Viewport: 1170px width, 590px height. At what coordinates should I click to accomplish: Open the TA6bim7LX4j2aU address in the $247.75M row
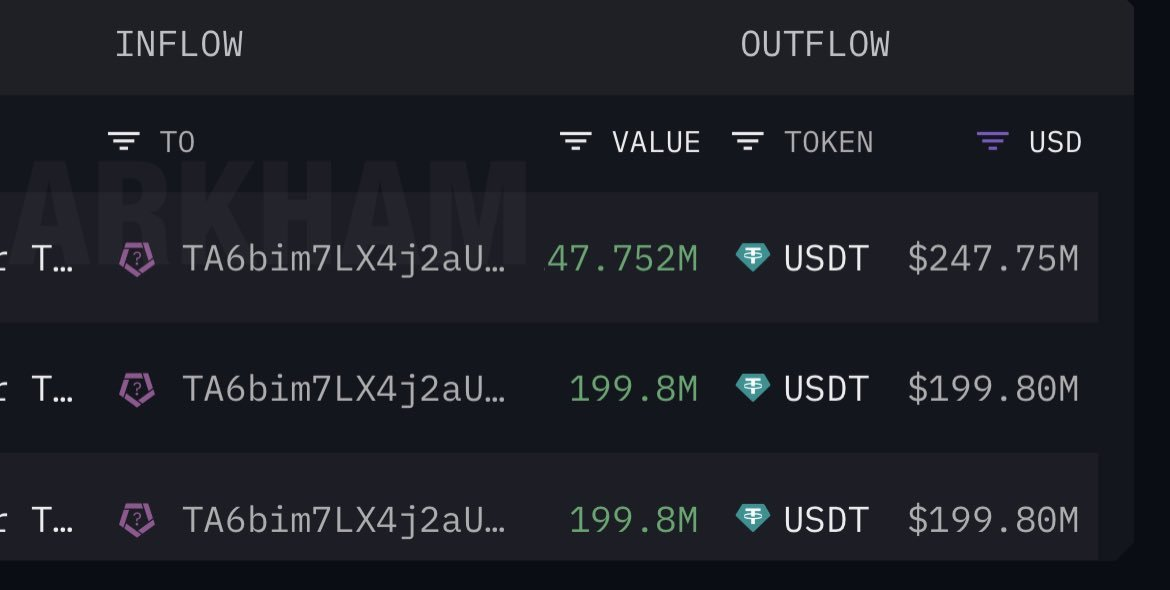[x=343, y=259]
